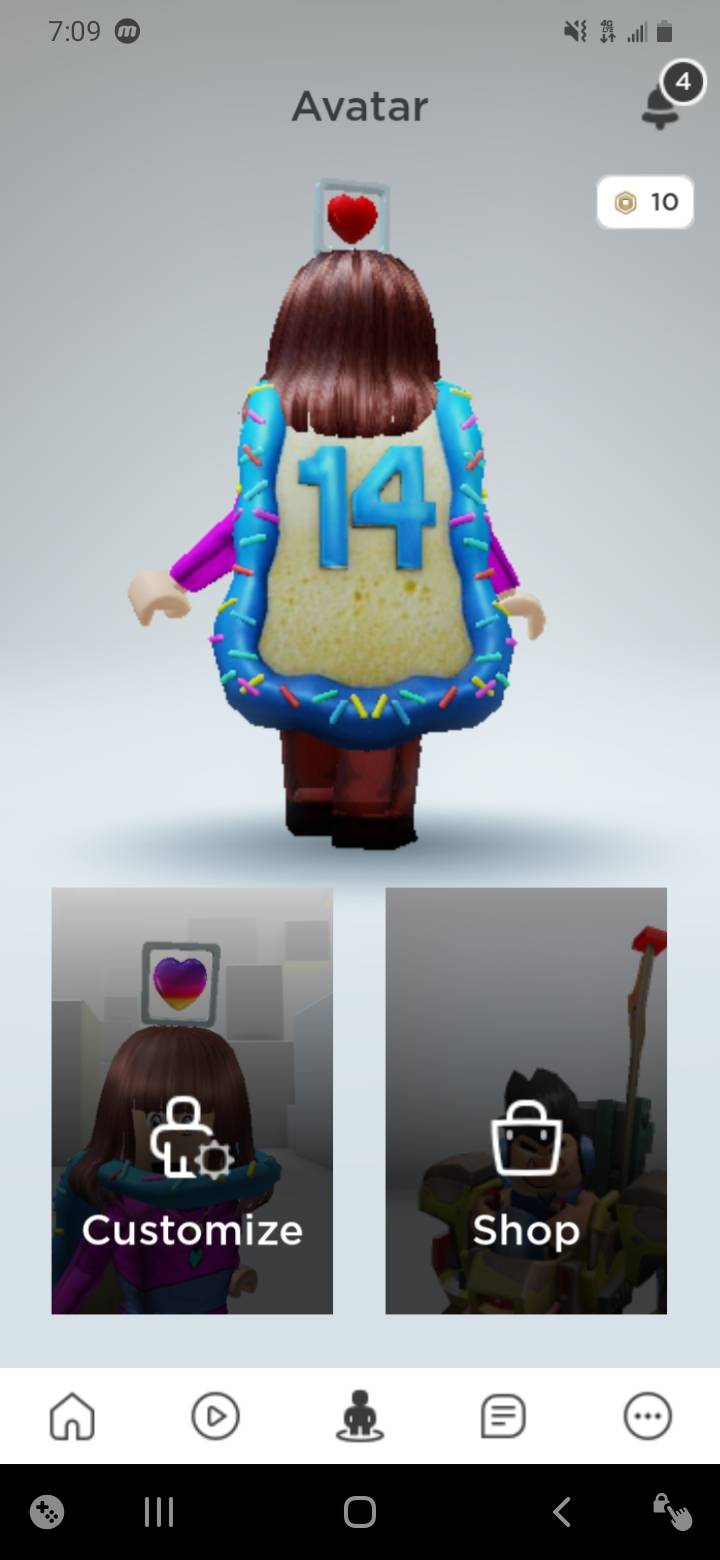Switch to the Home tab
The height and width of the screenshot is (1560, 720).
(x=72, y=1416)
